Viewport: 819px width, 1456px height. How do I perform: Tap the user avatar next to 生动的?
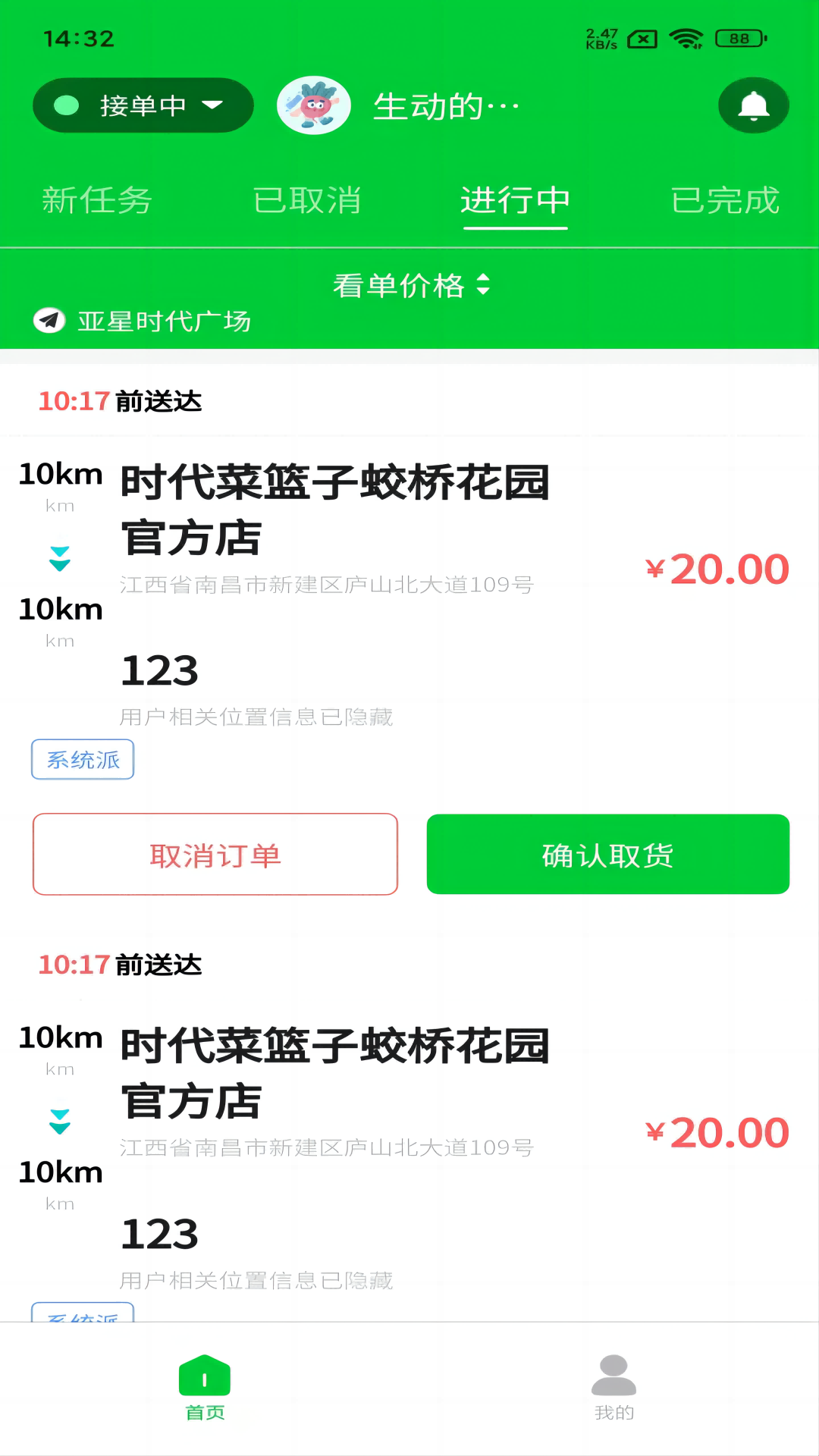(x=313, y=105)
